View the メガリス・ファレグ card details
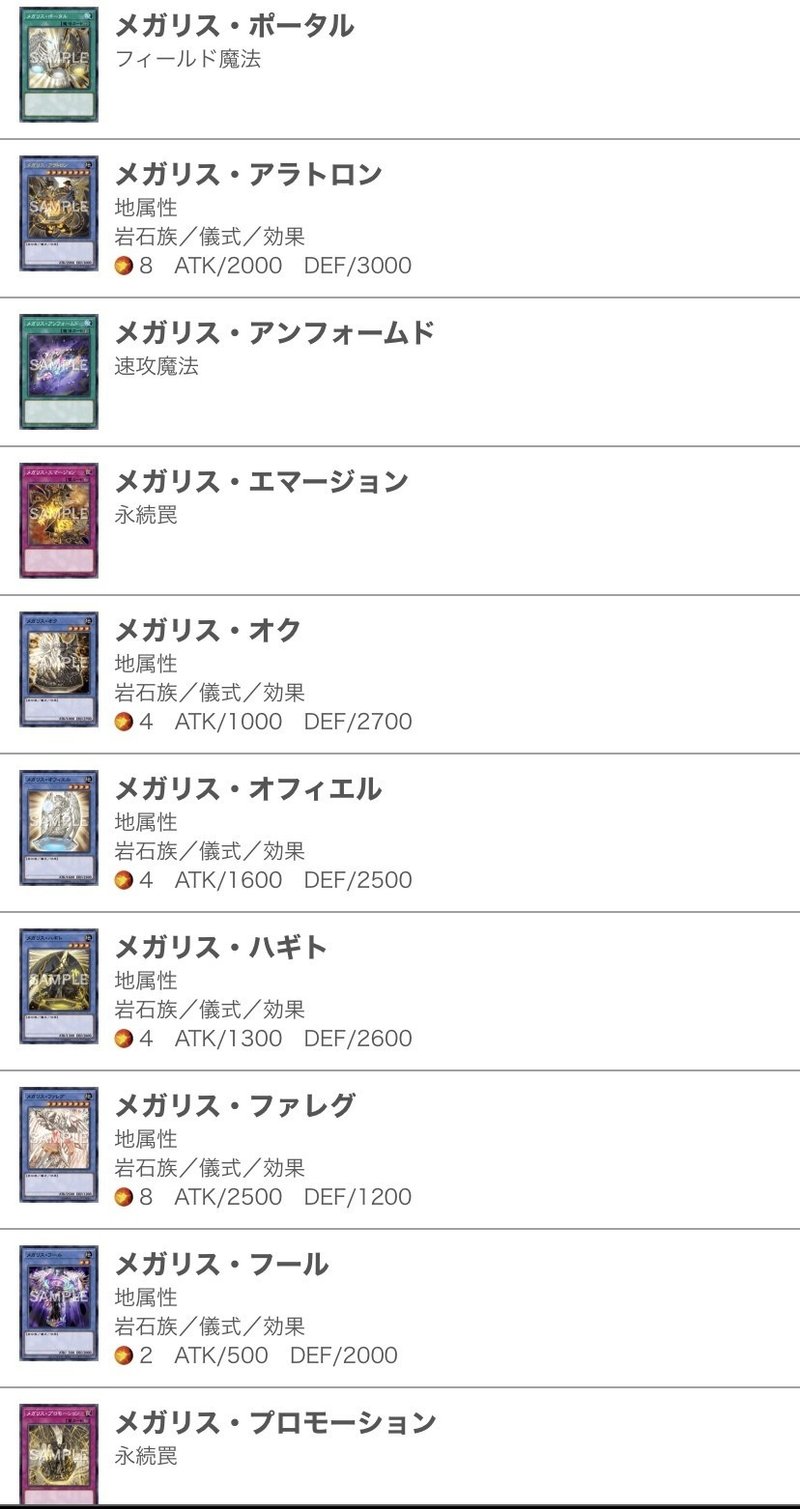This screenshot has width=800, height=1509. coord(235,1106)
